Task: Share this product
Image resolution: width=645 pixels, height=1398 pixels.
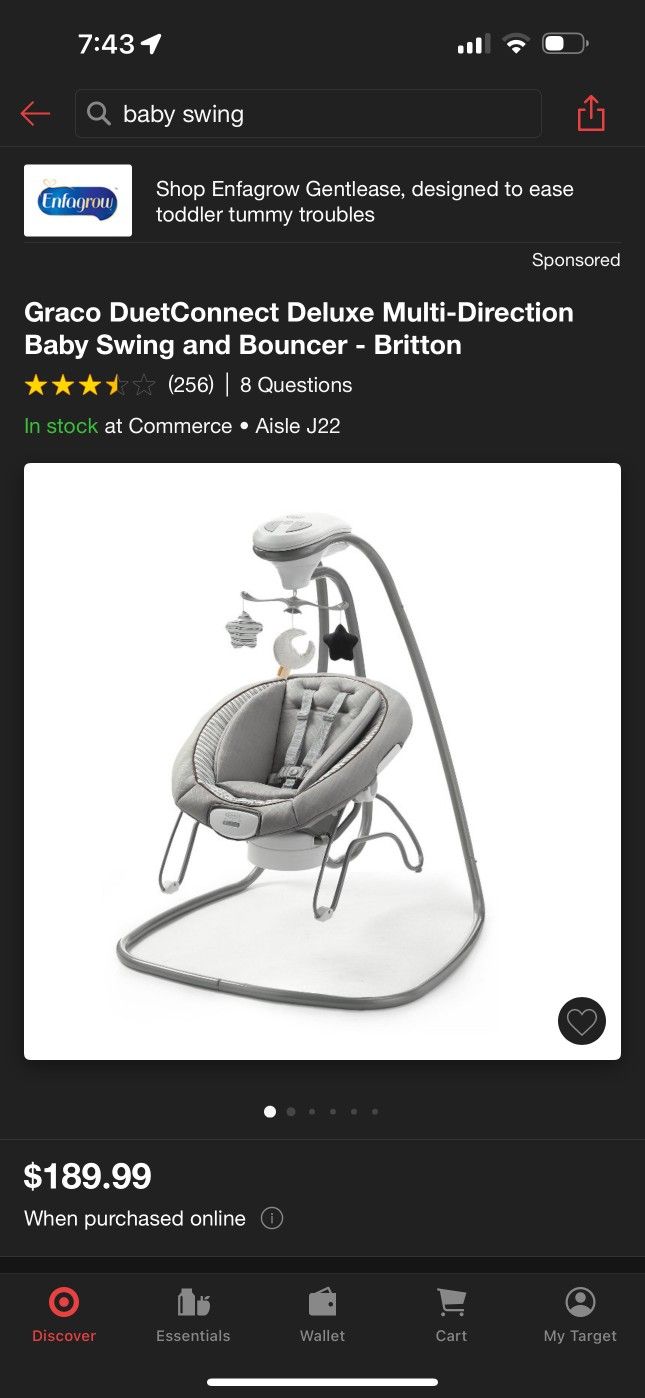Action: (x=591, y=113)
